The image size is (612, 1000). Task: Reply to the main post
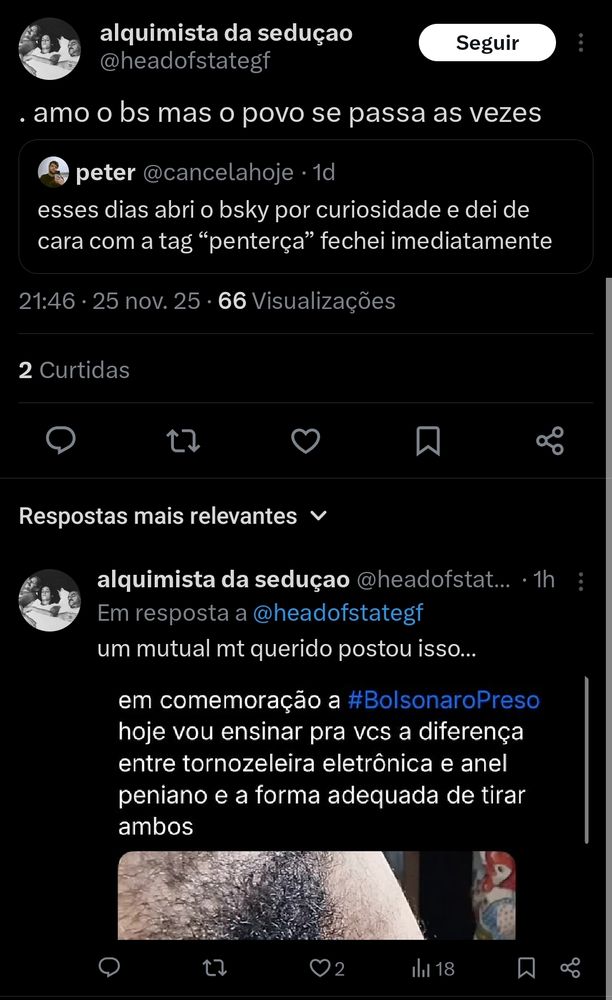(61, 440)
